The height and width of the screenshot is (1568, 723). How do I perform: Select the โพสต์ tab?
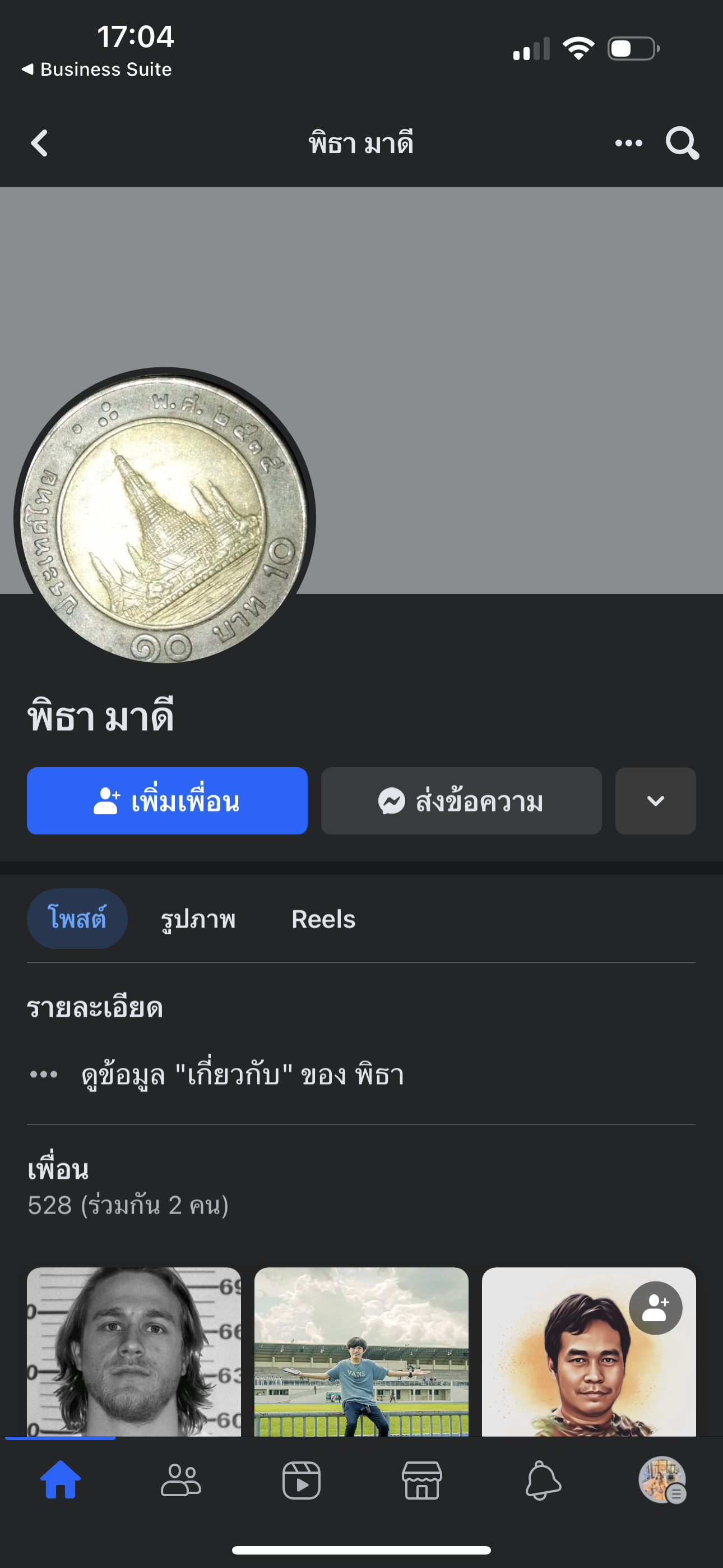point(77,919)
